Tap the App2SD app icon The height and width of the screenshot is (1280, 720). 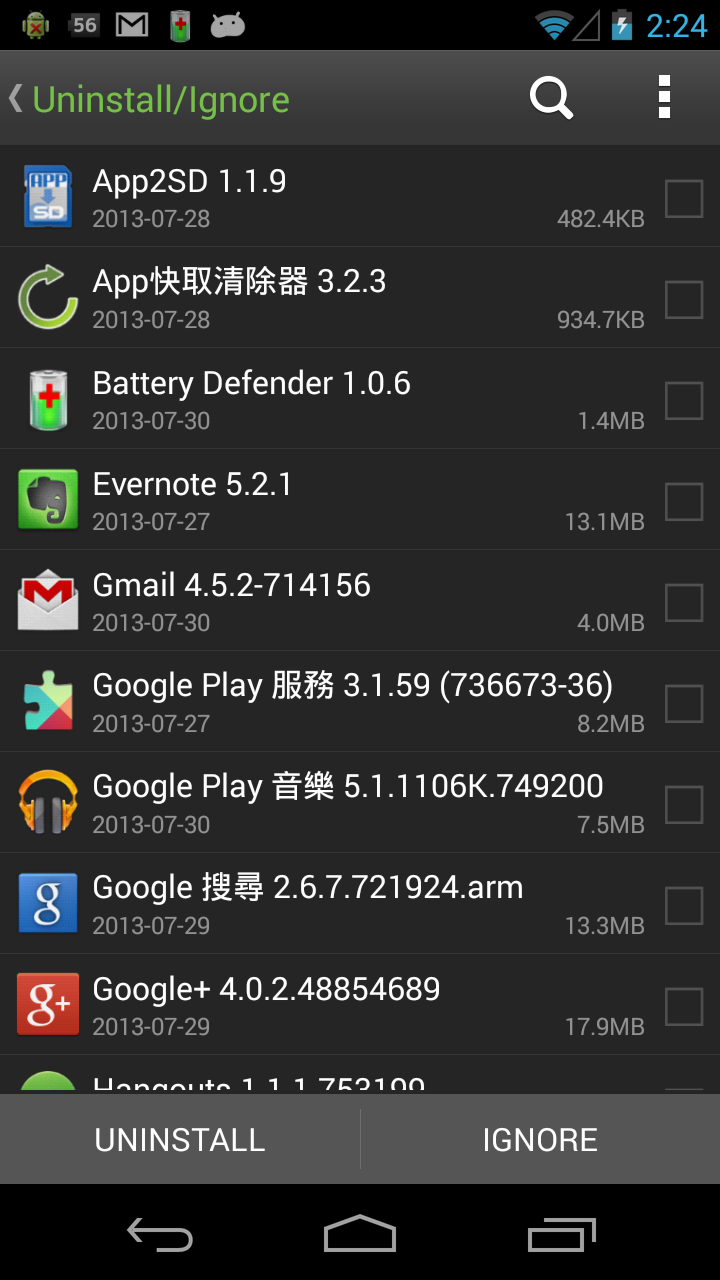47,196
